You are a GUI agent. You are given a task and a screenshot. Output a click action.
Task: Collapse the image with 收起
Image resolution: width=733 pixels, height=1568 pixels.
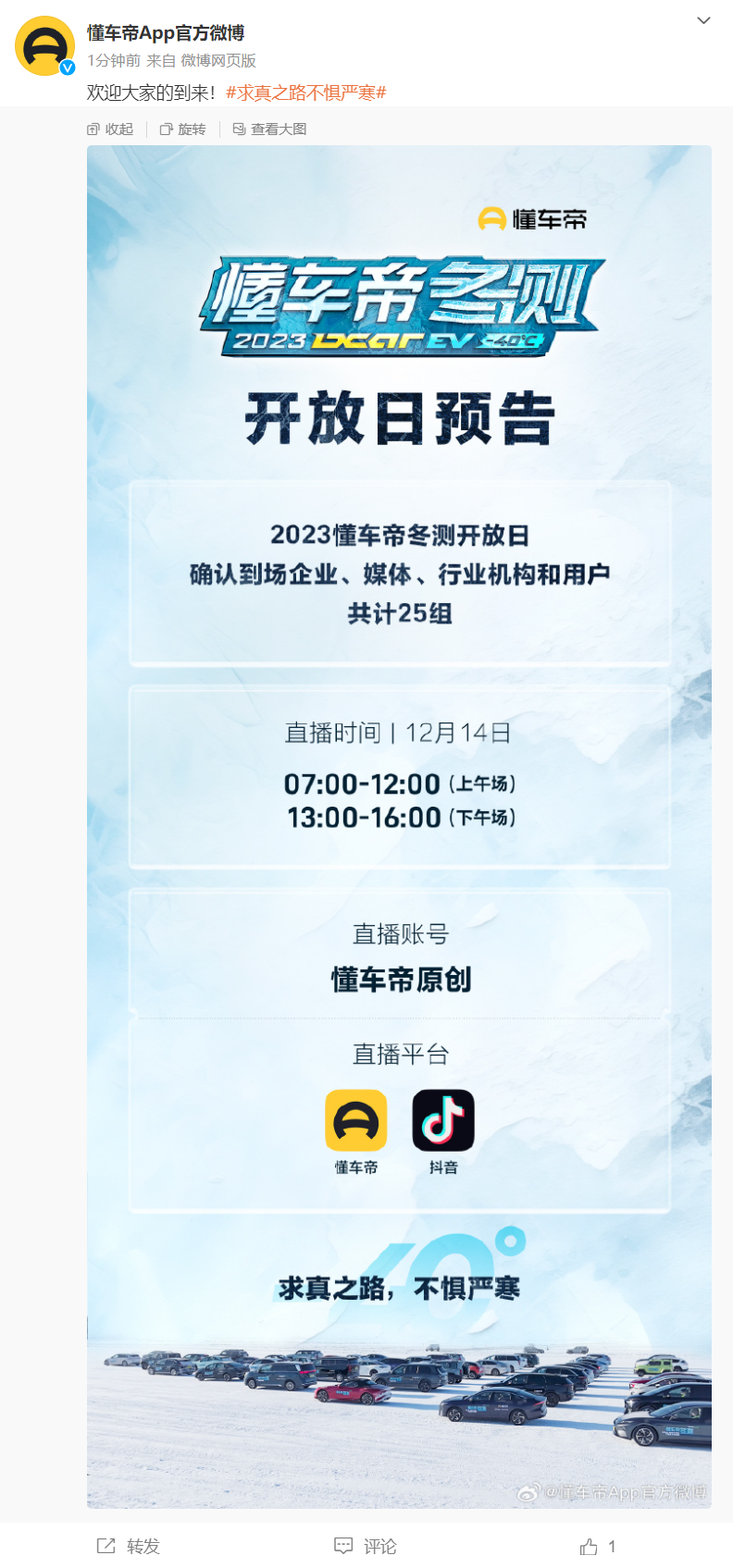pyautogui.click(x=110, y=130)
